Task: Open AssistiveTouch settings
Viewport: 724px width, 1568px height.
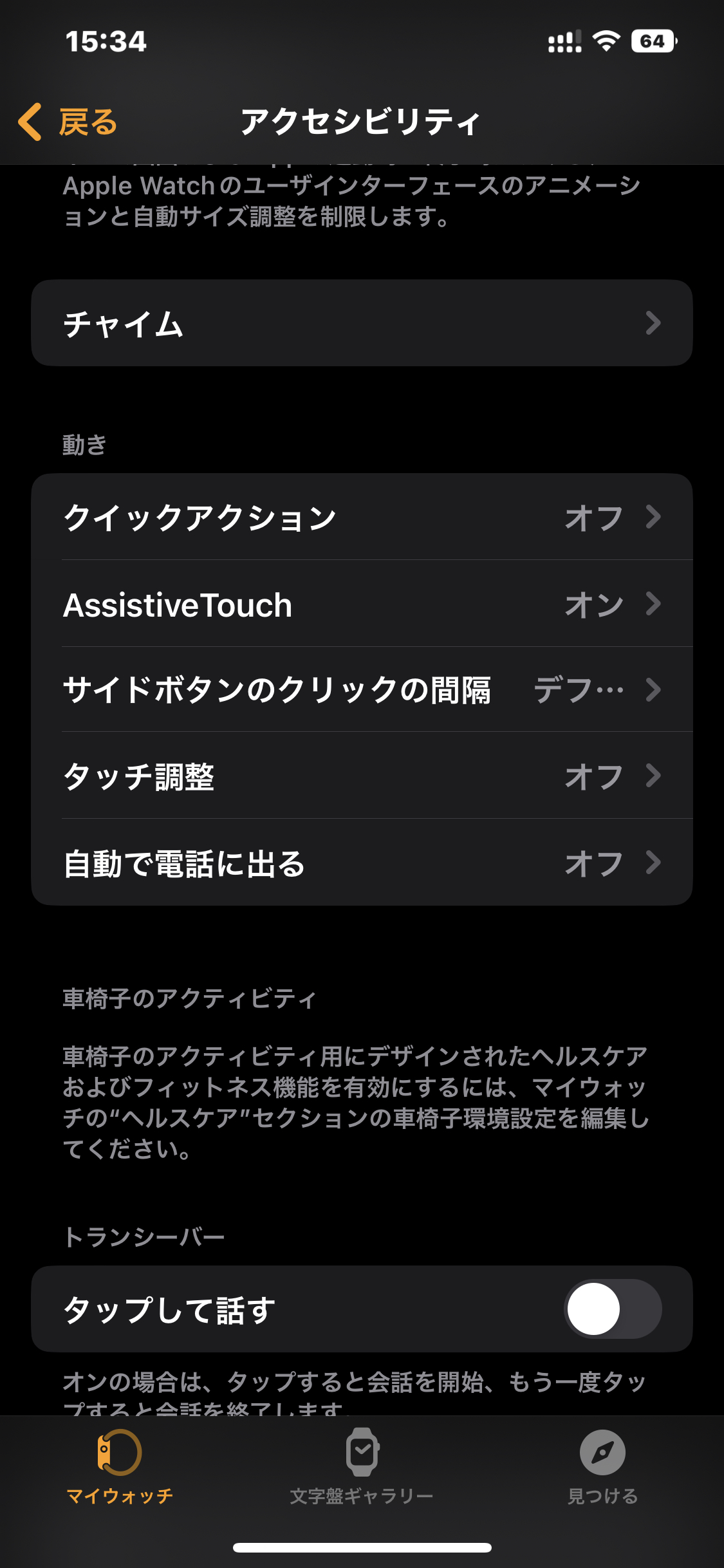Action: [x=362, y=604]
